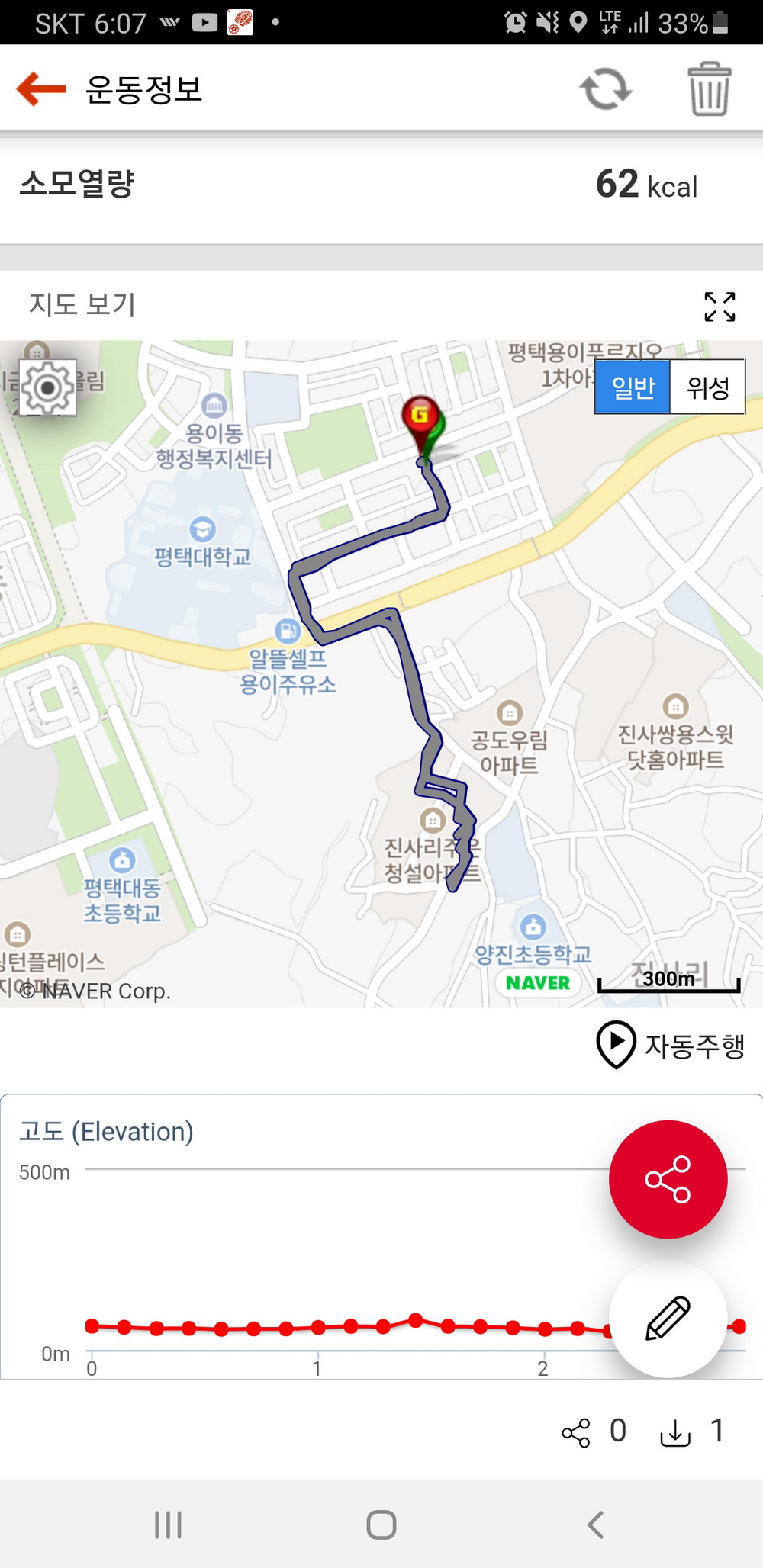The width and height of the screenshot is (763, 1568).
Task: Delete this workout record
Action: click(710, 89)
